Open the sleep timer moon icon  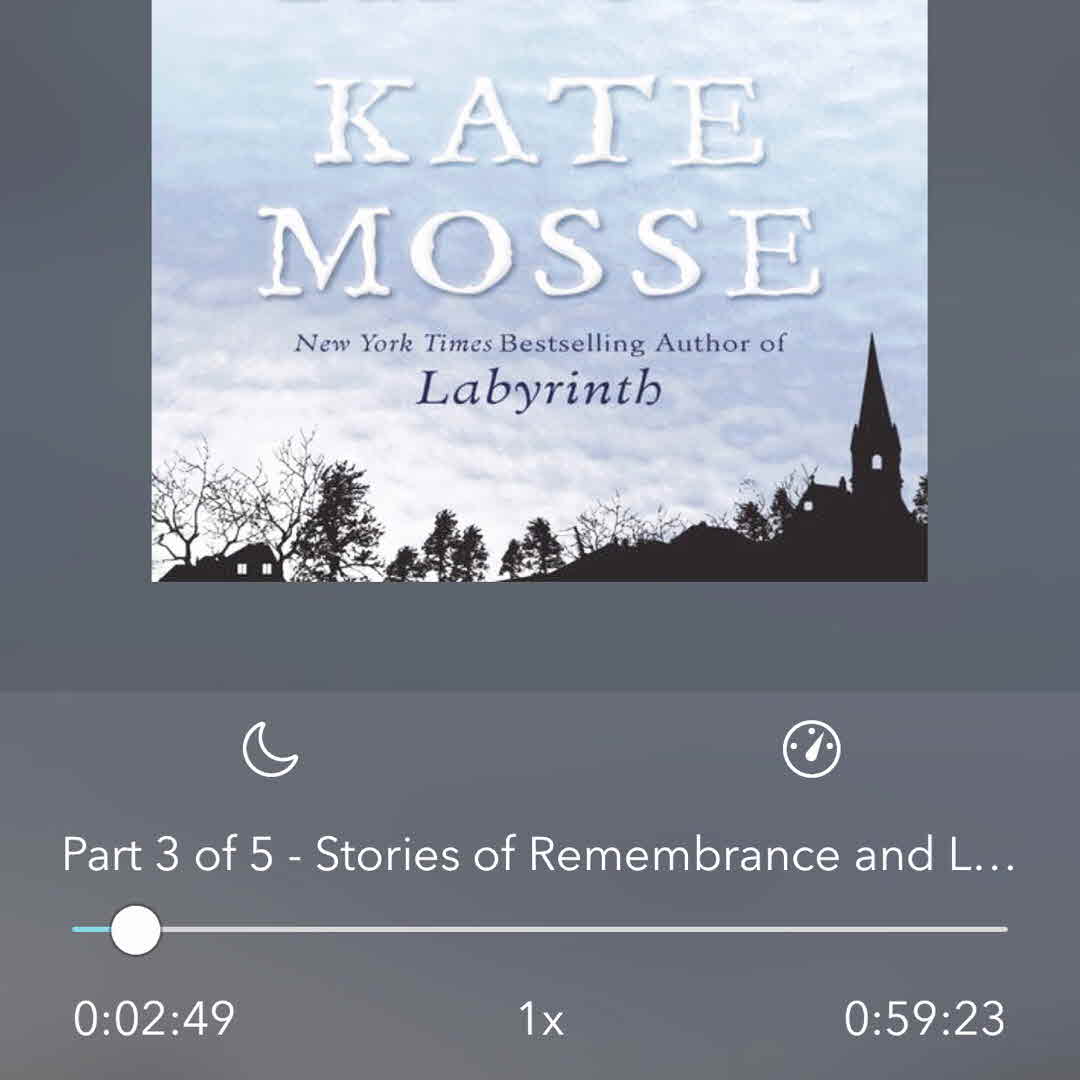[x=270, y=750]
